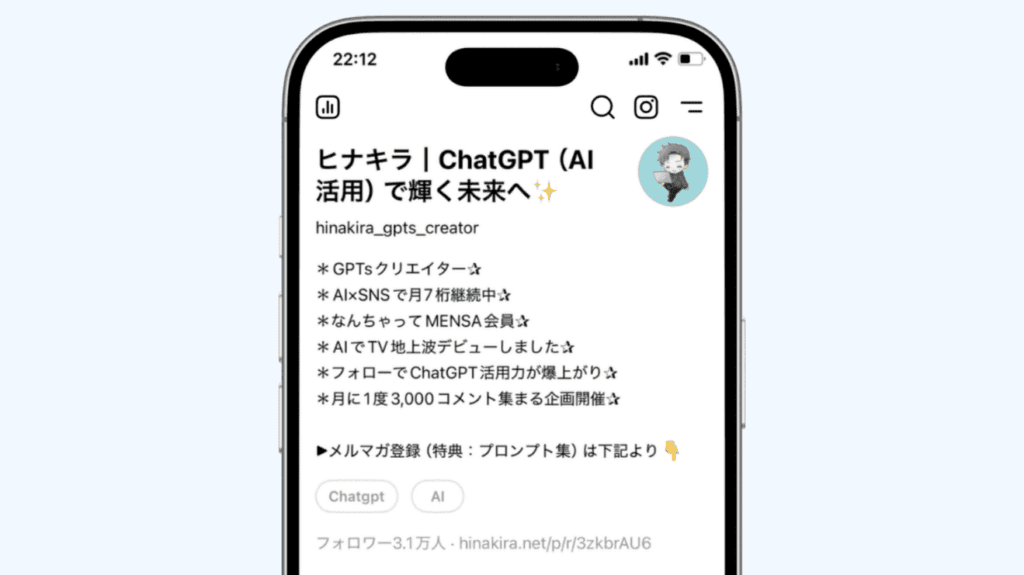Screen dimensions: 1024x575
Task: Open the hinakira.net profile link
Action: pos(555,544)
